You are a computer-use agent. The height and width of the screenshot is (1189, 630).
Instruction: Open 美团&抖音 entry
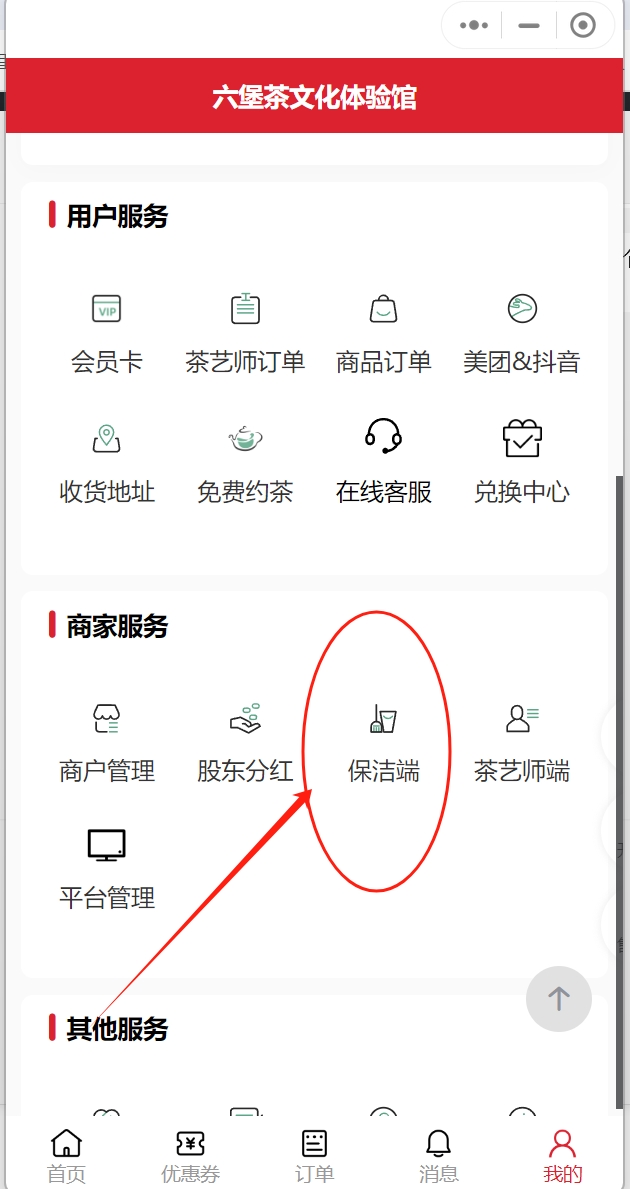pyautogui.click(x=521, y=330)
